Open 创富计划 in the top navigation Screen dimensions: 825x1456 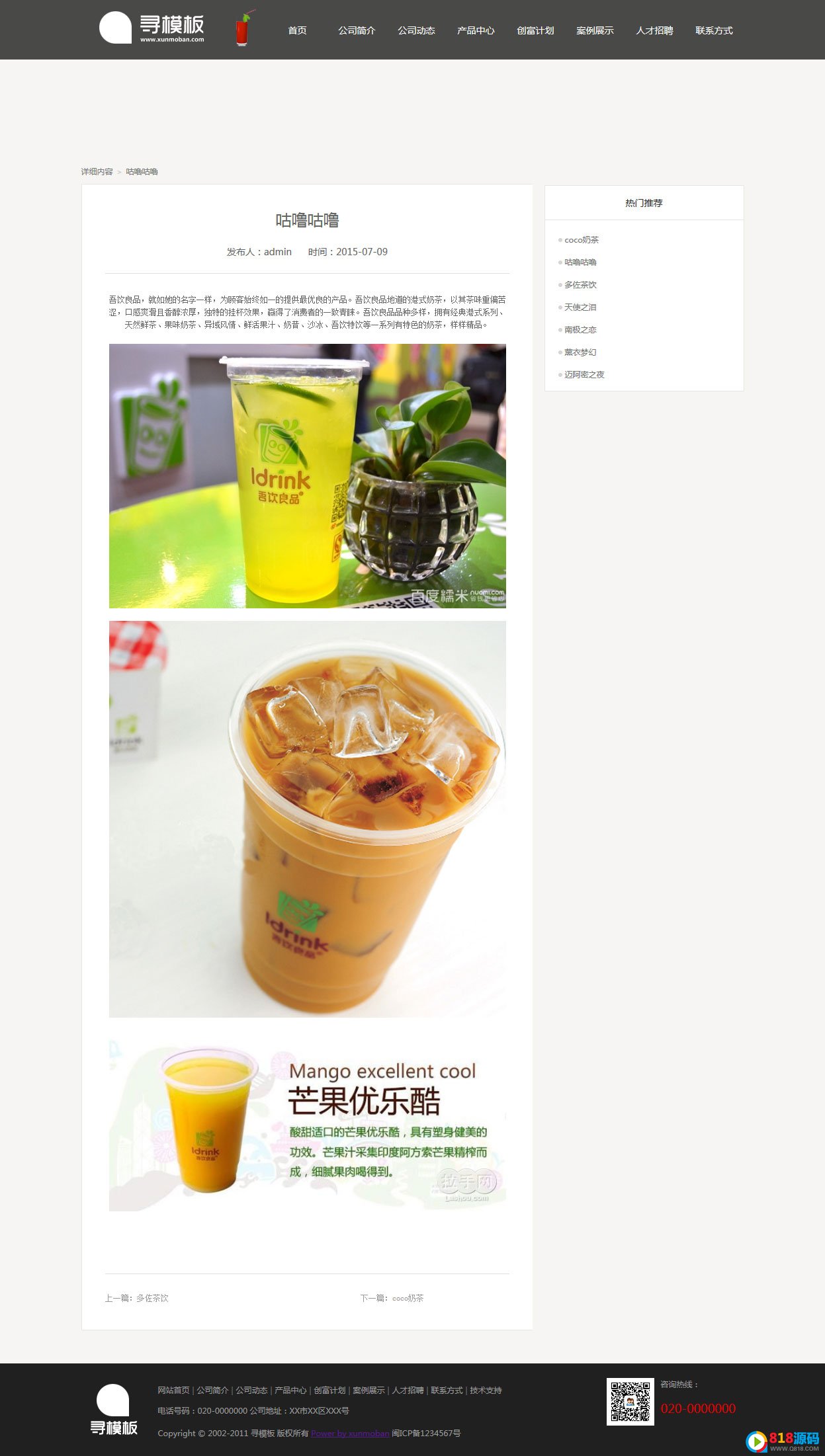(x=535, y=30)
